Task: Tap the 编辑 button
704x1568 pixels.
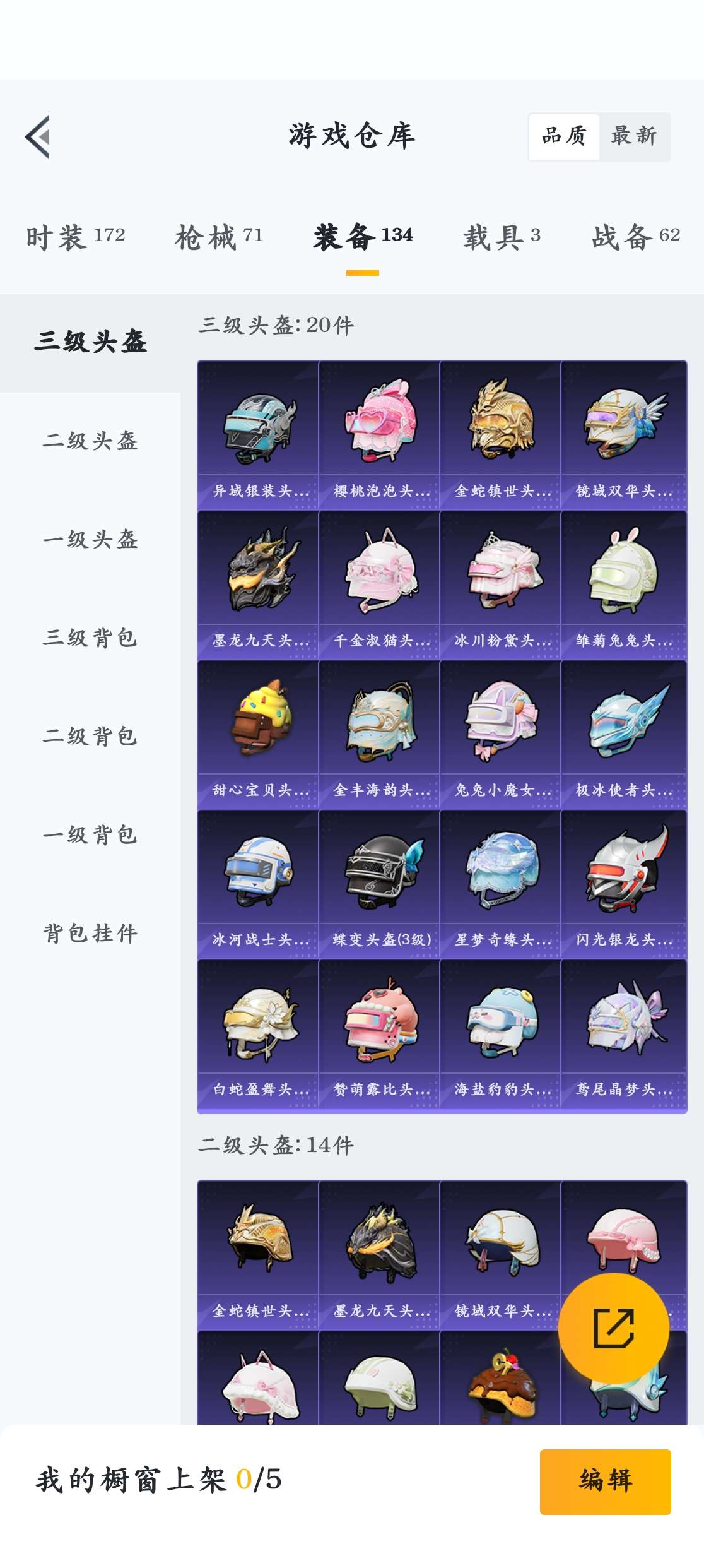Action: 605,1481
